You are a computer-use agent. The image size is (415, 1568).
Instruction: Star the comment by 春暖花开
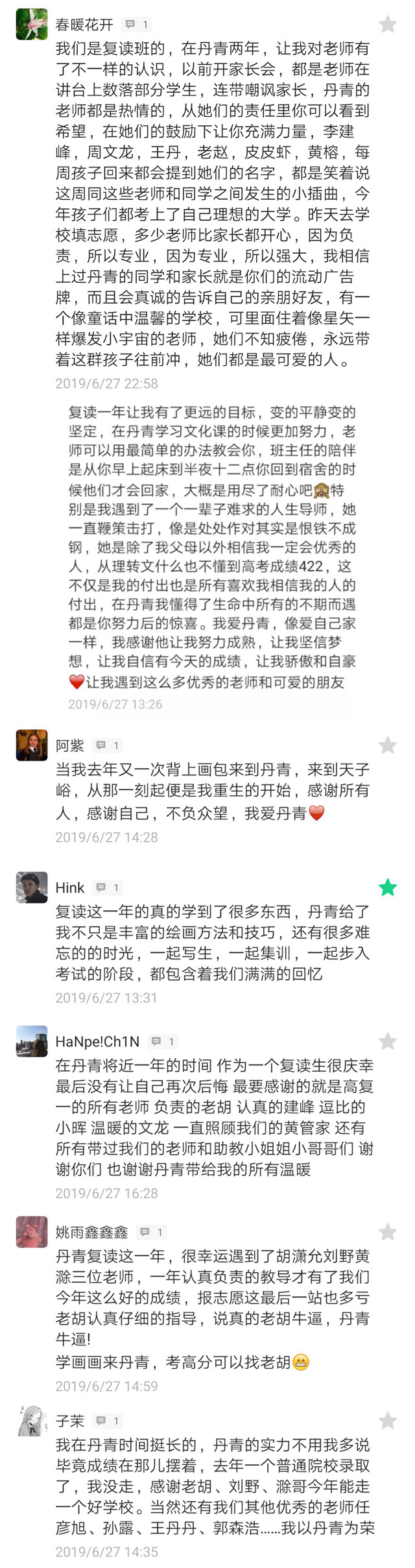tap(387, 25)
